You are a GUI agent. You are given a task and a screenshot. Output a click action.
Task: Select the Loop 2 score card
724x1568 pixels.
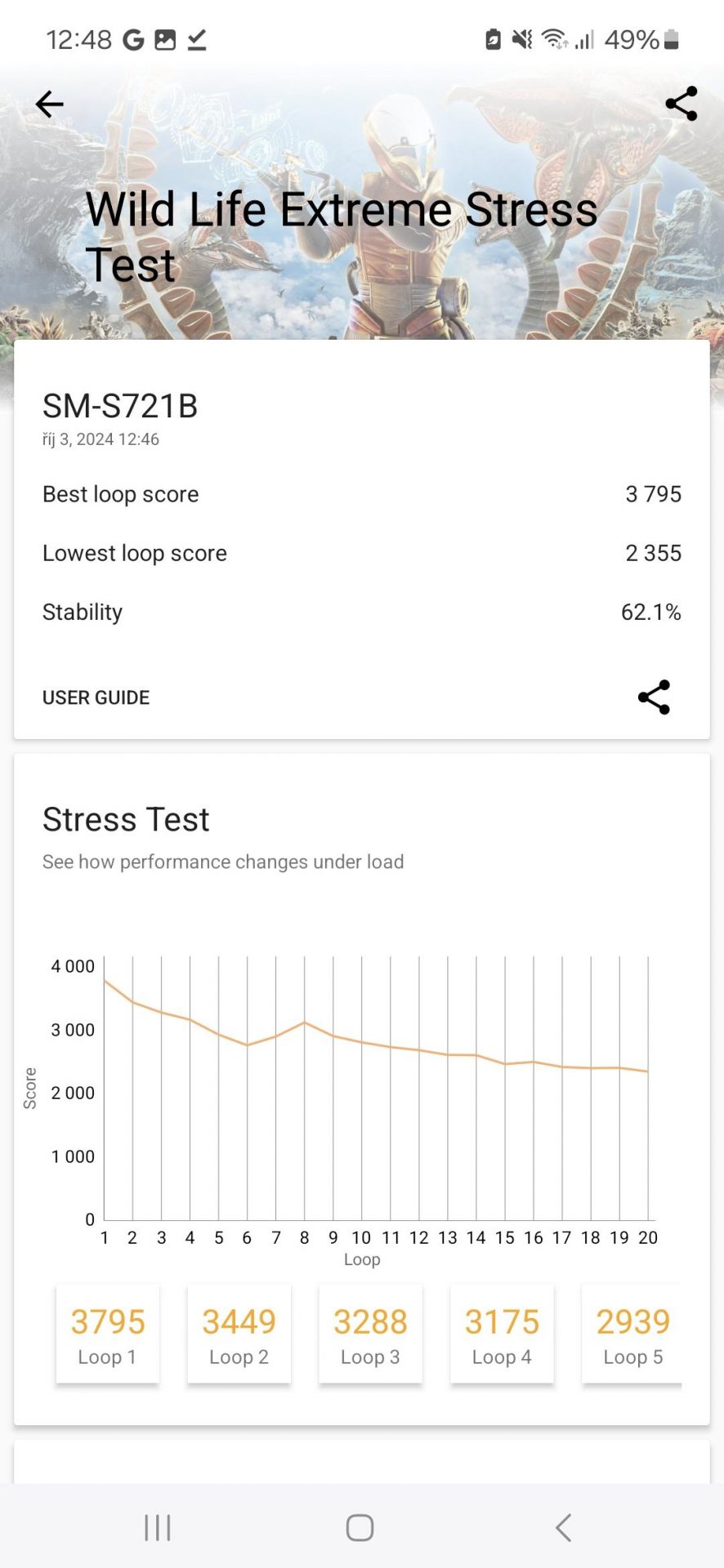pyautogui.click(x=239, y=1334)
